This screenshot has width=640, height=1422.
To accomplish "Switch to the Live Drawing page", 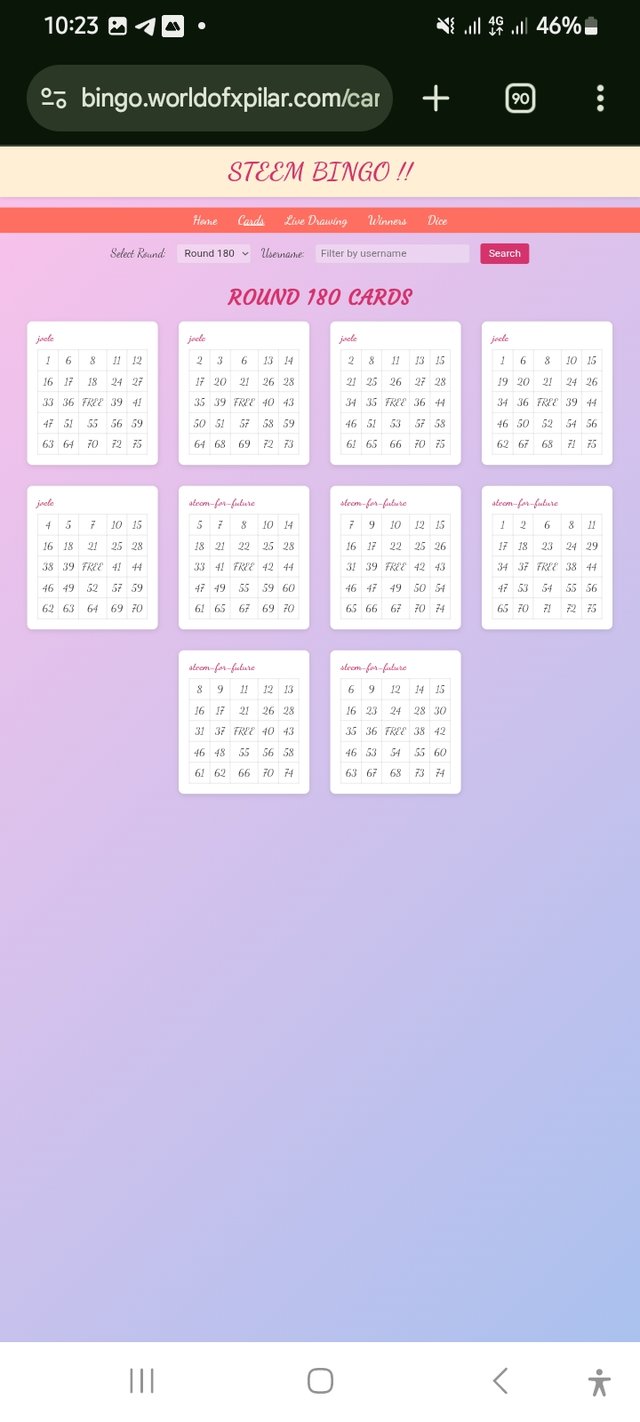I will [316, 221].
